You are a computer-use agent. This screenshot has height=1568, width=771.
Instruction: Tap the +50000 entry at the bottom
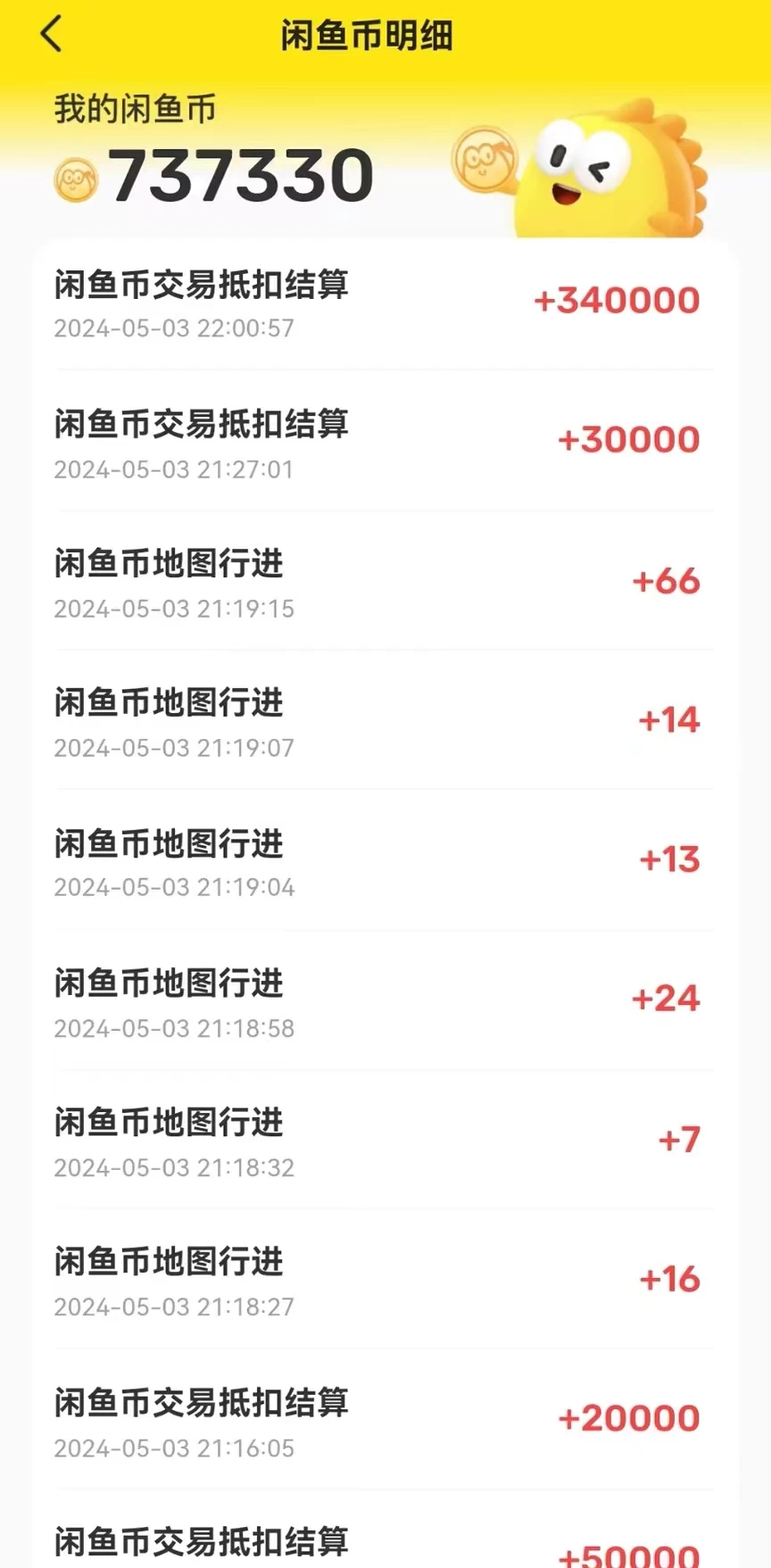pos(384,1544)
